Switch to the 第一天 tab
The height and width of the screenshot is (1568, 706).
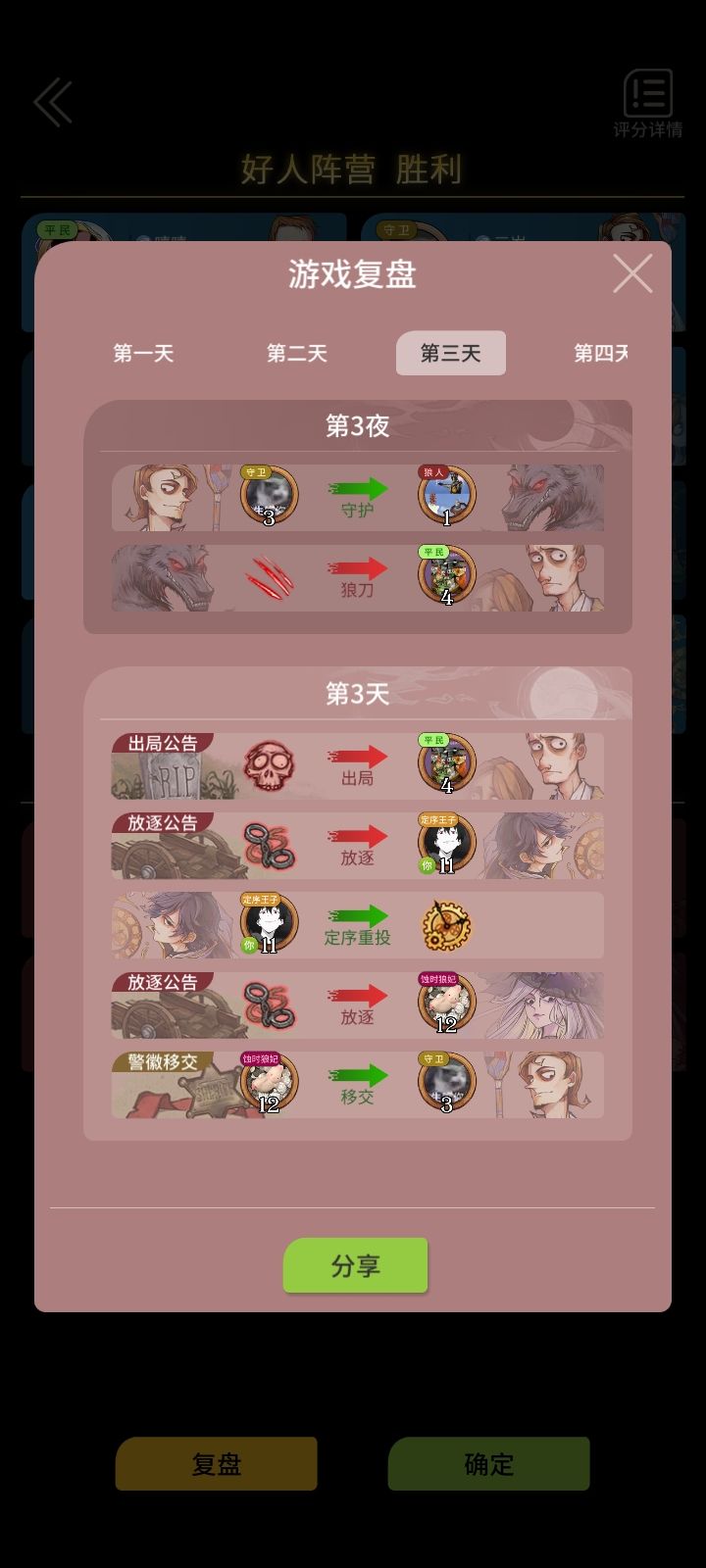click(145, 354)
